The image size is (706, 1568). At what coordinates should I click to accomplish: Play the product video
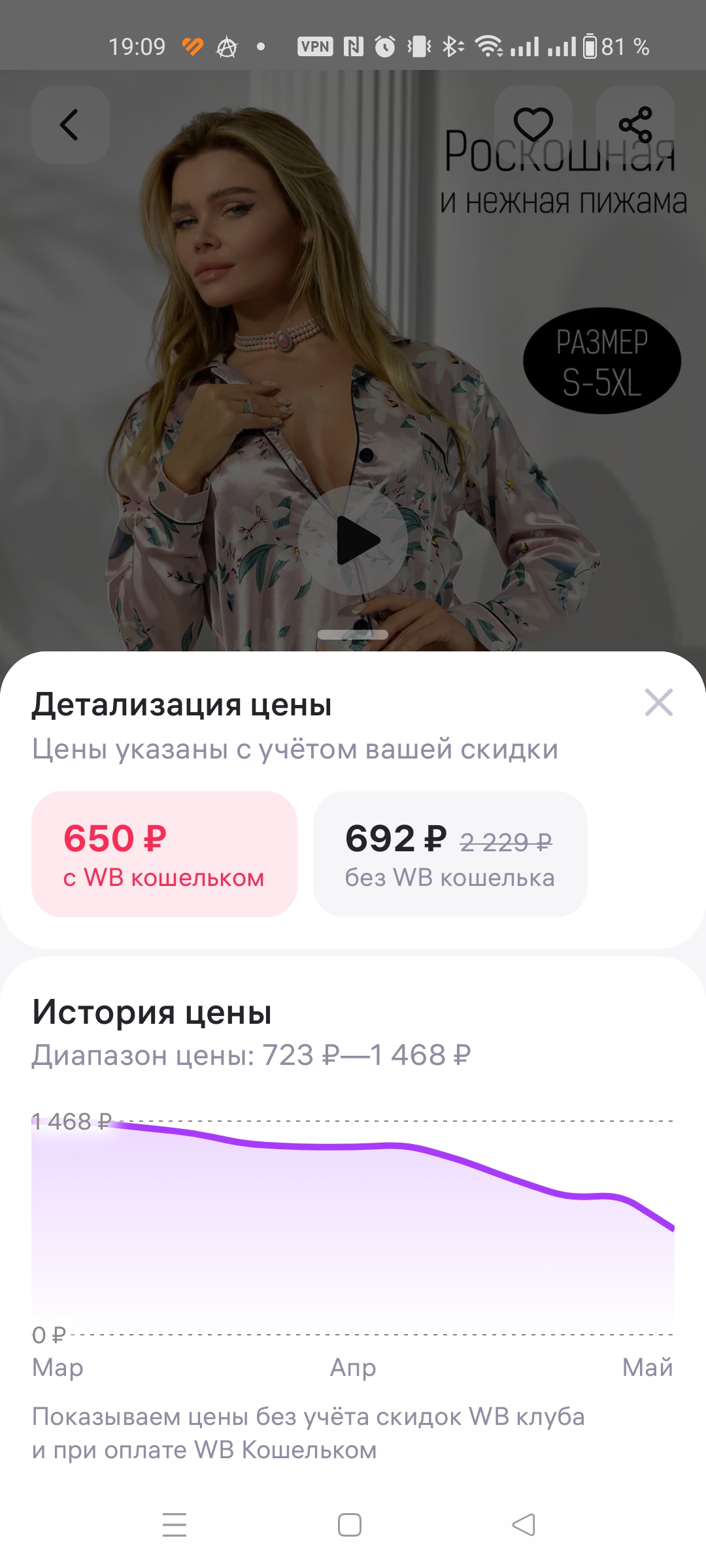pos(353,540)
